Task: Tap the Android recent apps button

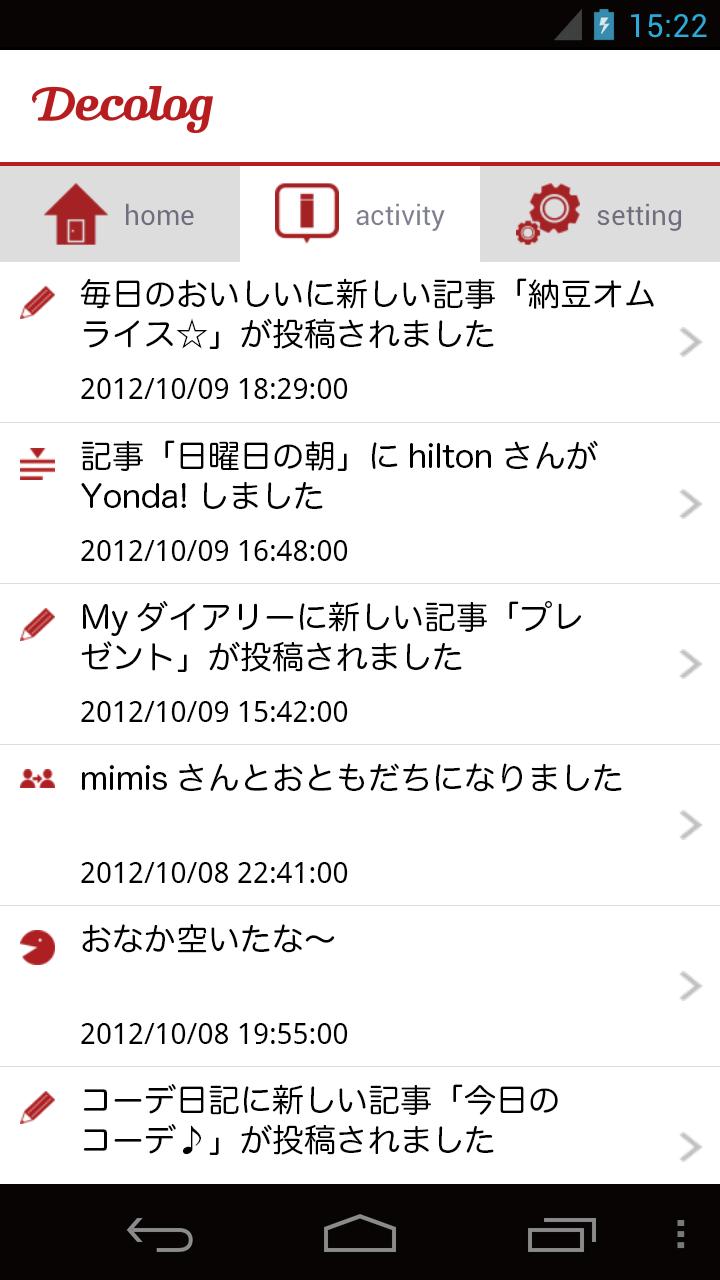Action: (x=561, y=1237)
